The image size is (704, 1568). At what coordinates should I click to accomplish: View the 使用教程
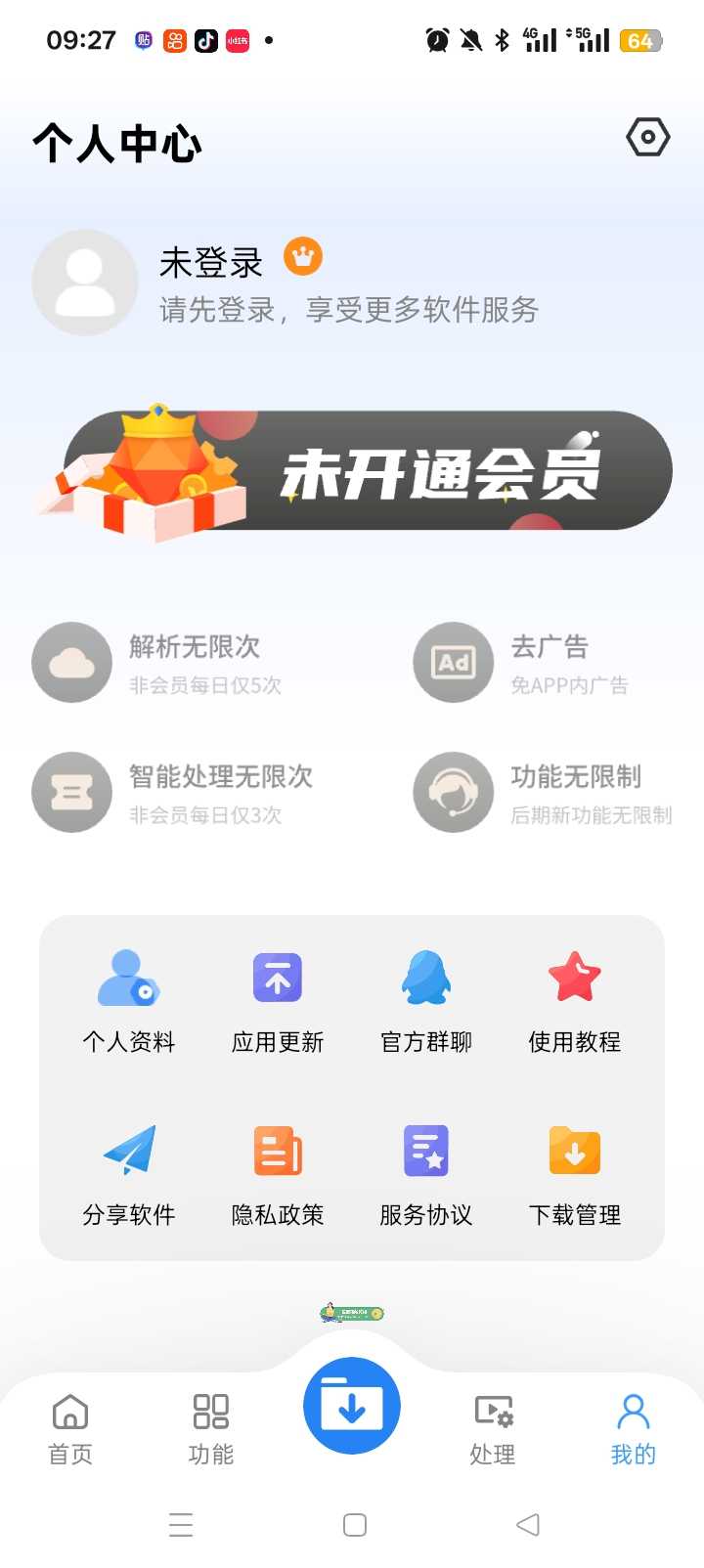point(575,1001)
